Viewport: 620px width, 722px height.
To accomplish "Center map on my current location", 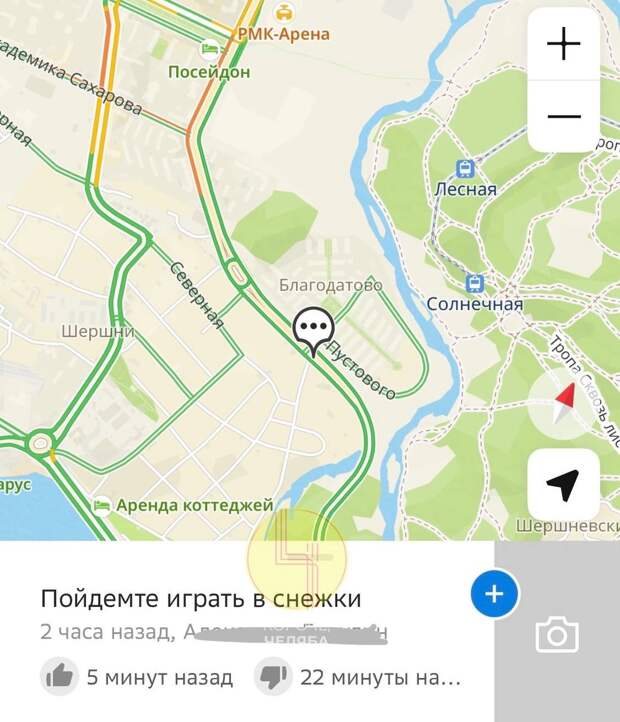I will pos(563,485).
